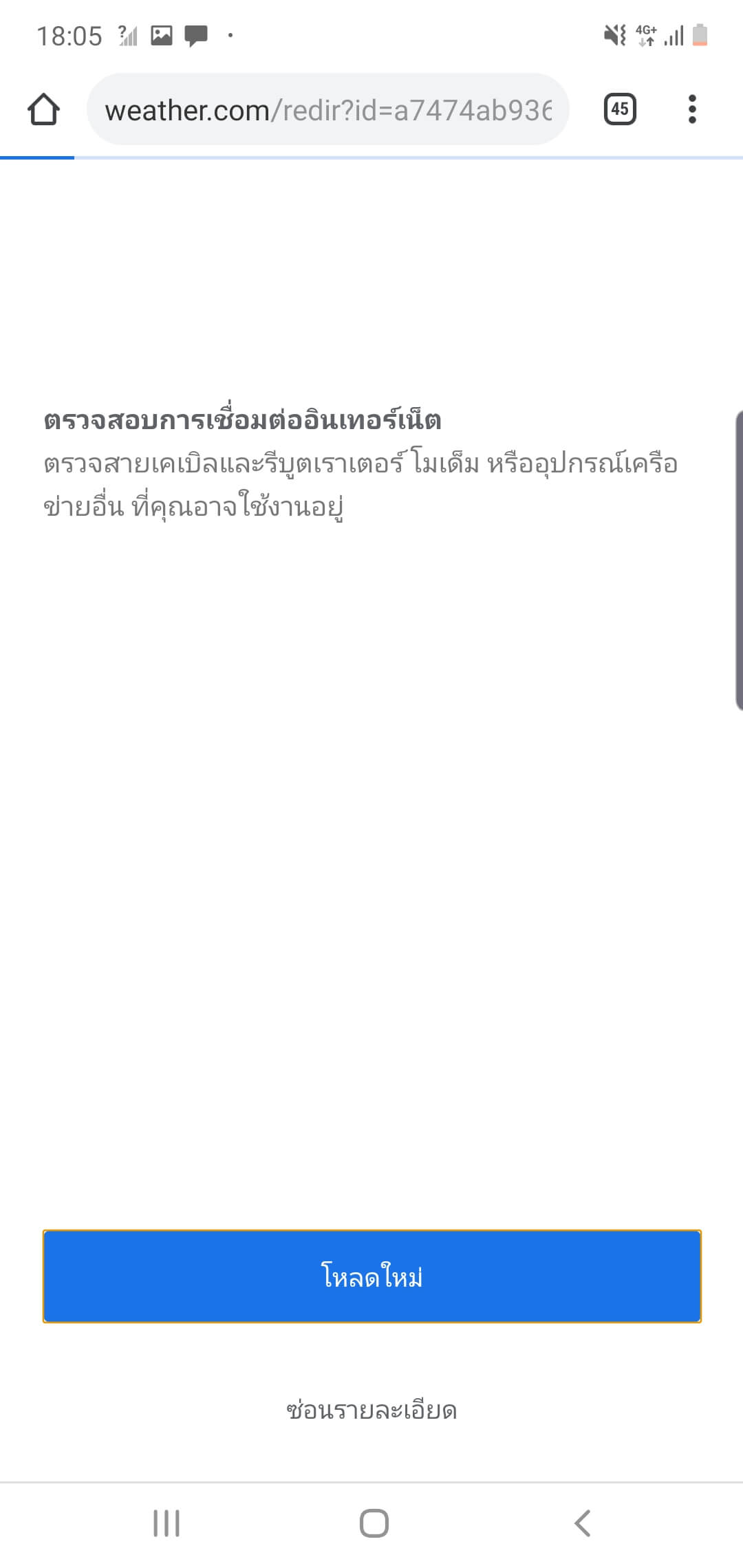Go back using system back button
The height and width of the screenshot is (1568, 743).
click(582, 1523)
